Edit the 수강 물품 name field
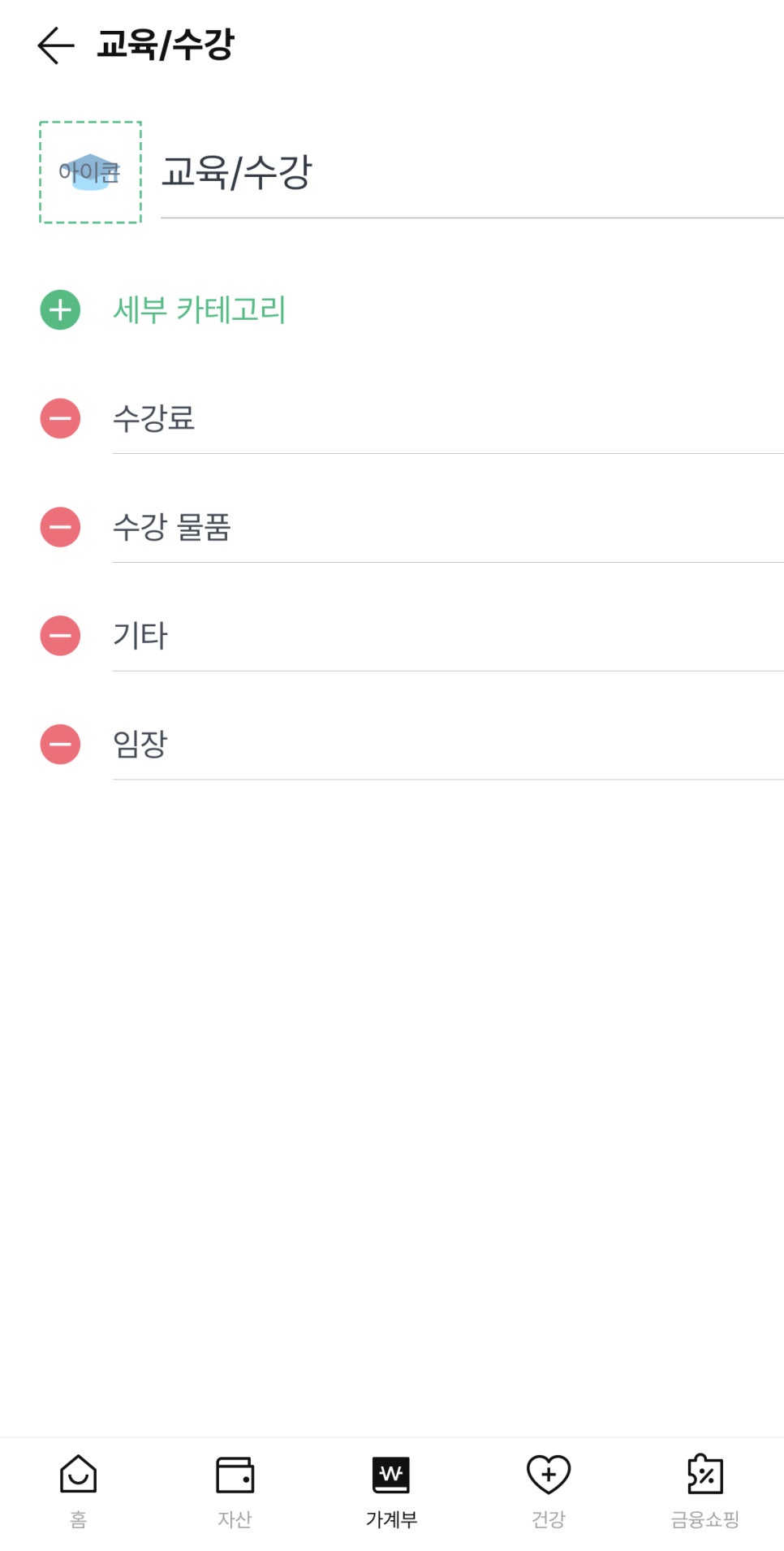The image size is (784, 1551). 447,528
